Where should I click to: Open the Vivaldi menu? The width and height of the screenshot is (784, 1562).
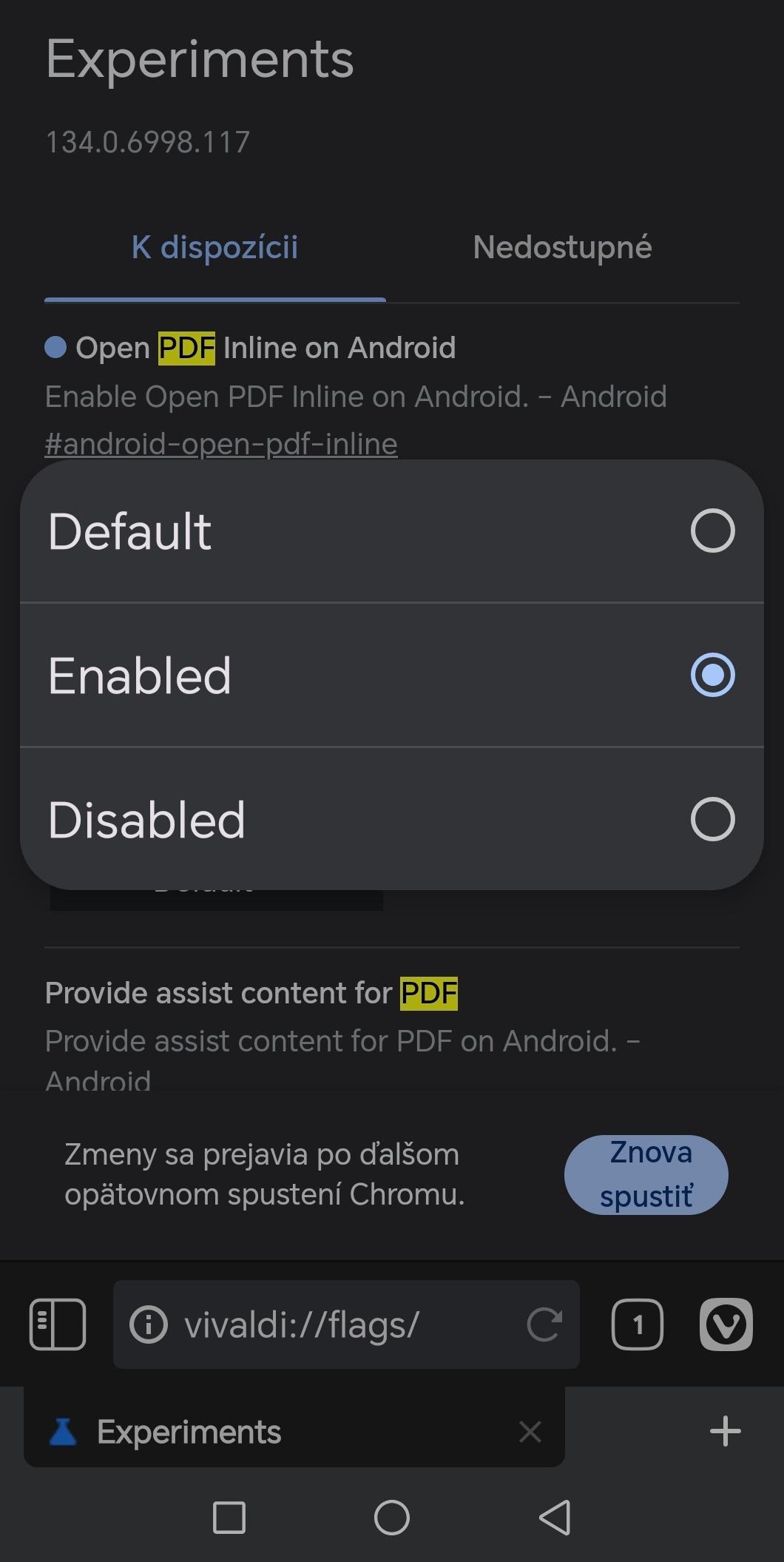(726, 1324)
